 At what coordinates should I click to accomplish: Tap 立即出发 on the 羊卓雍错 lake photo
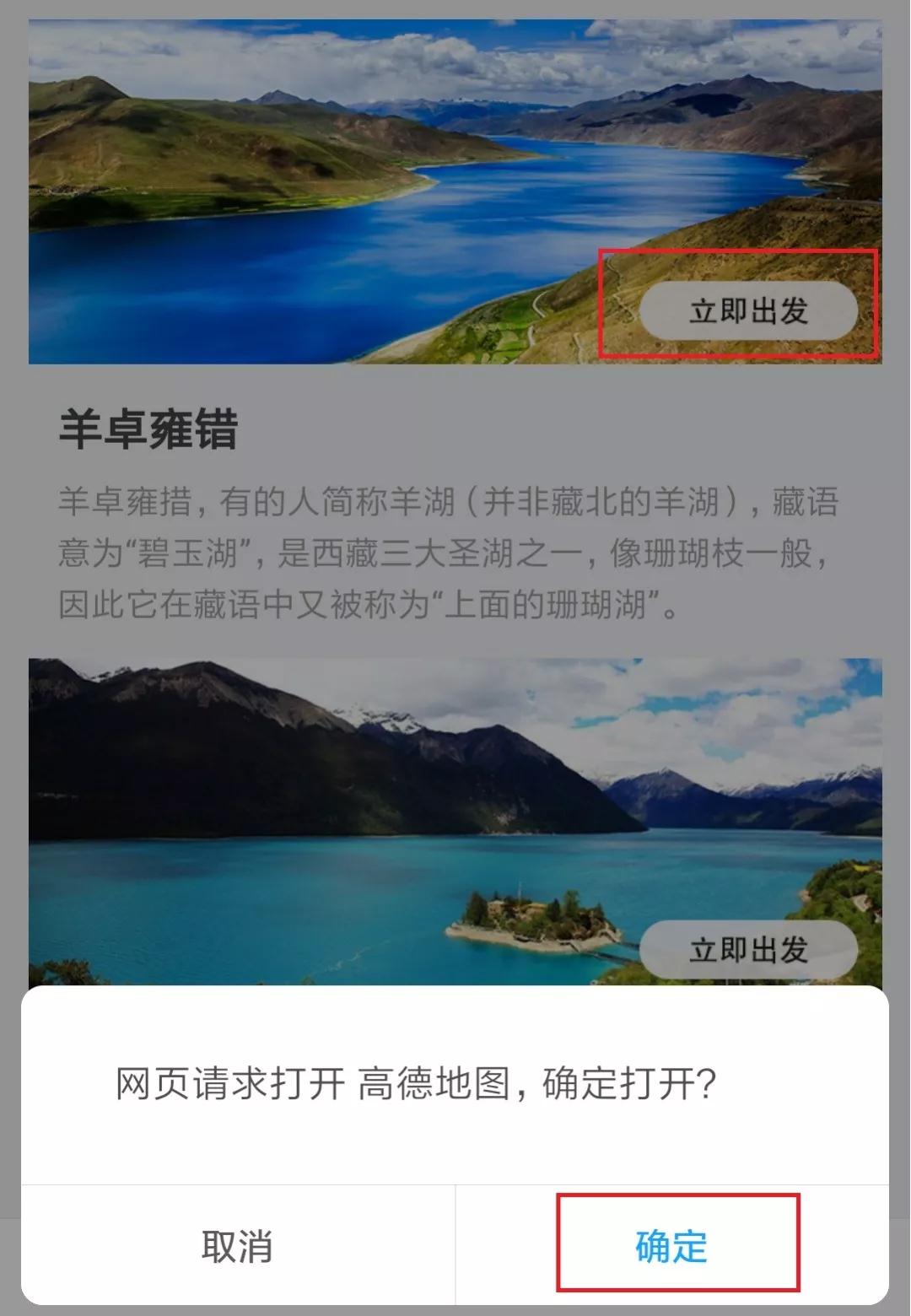tap(748, 310)
